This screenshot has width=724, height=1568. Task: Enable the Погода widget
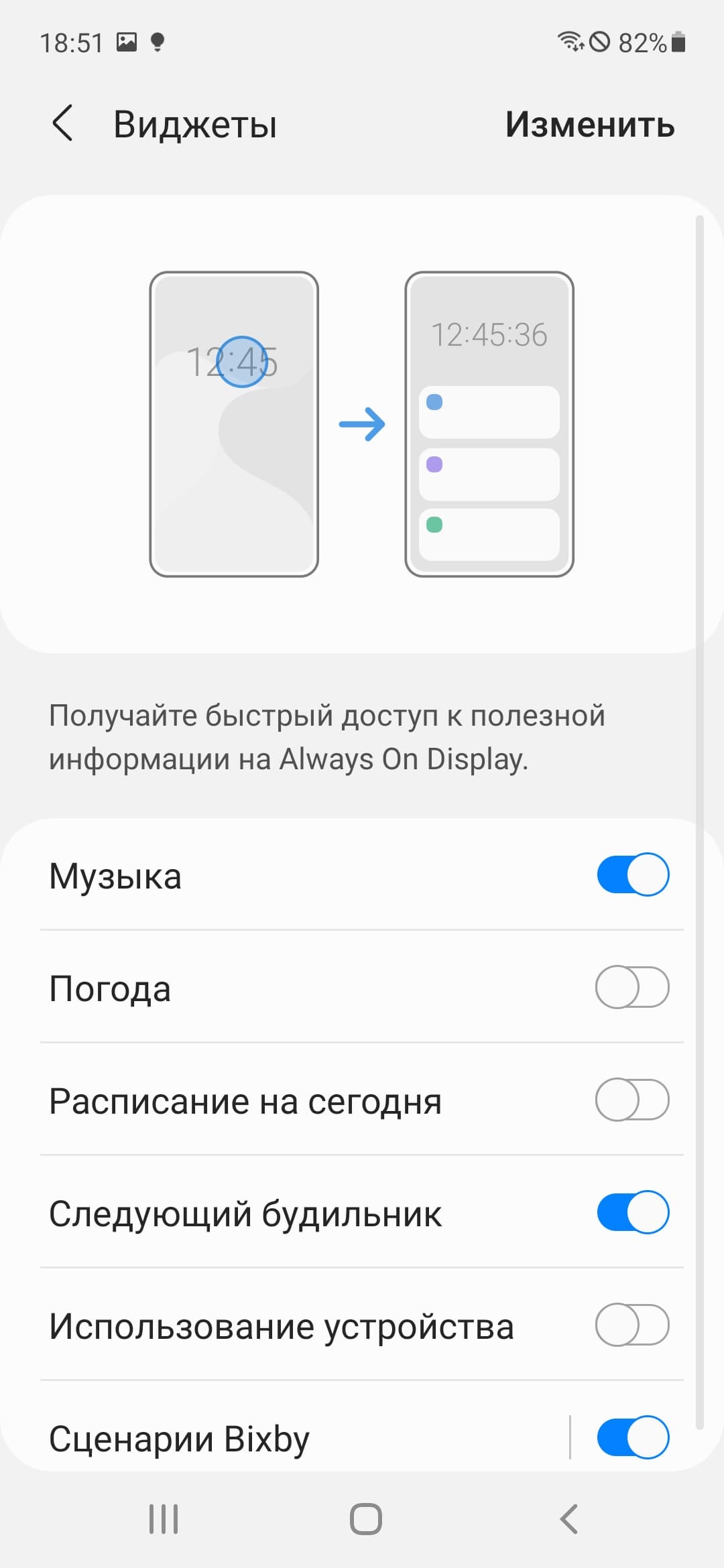(632, 987)
